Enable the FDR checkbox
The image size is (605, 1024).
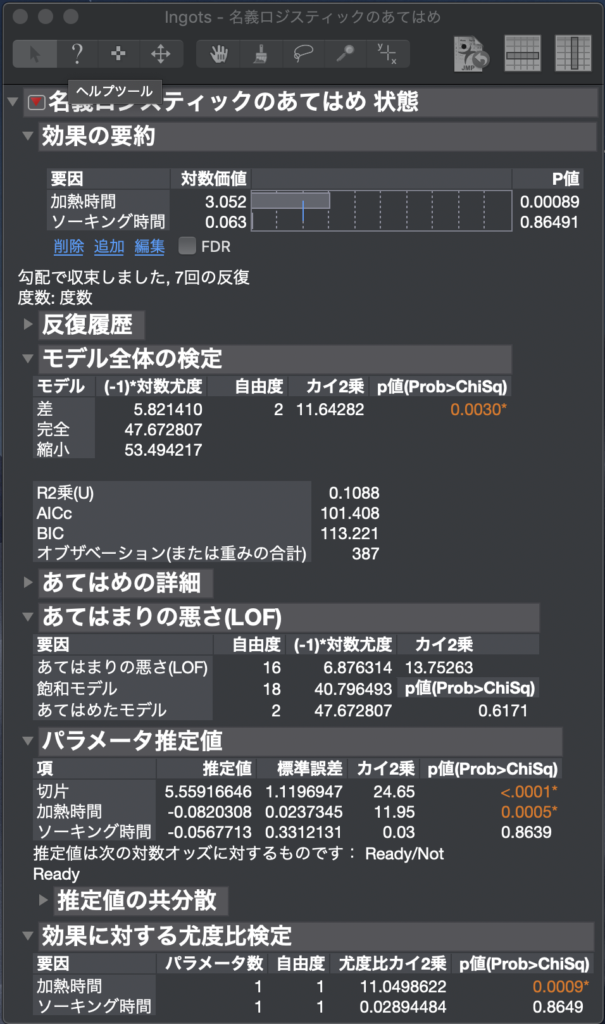(x=186, y=246)
